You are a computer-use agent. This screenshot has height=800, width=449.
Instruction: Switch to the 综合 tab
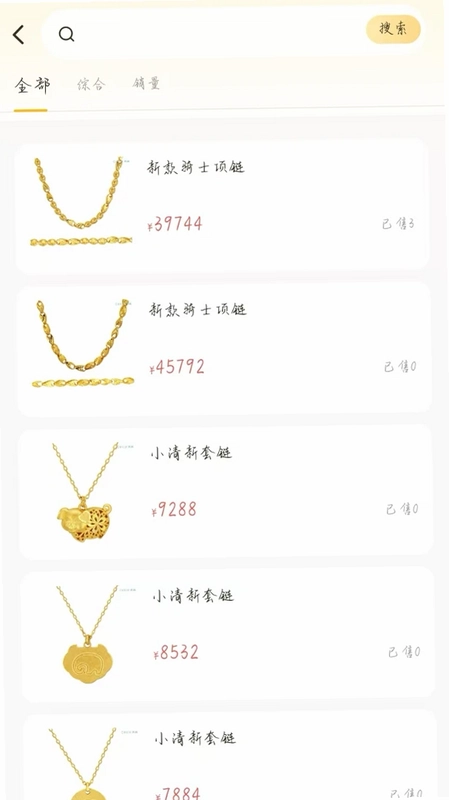(91, 84)
